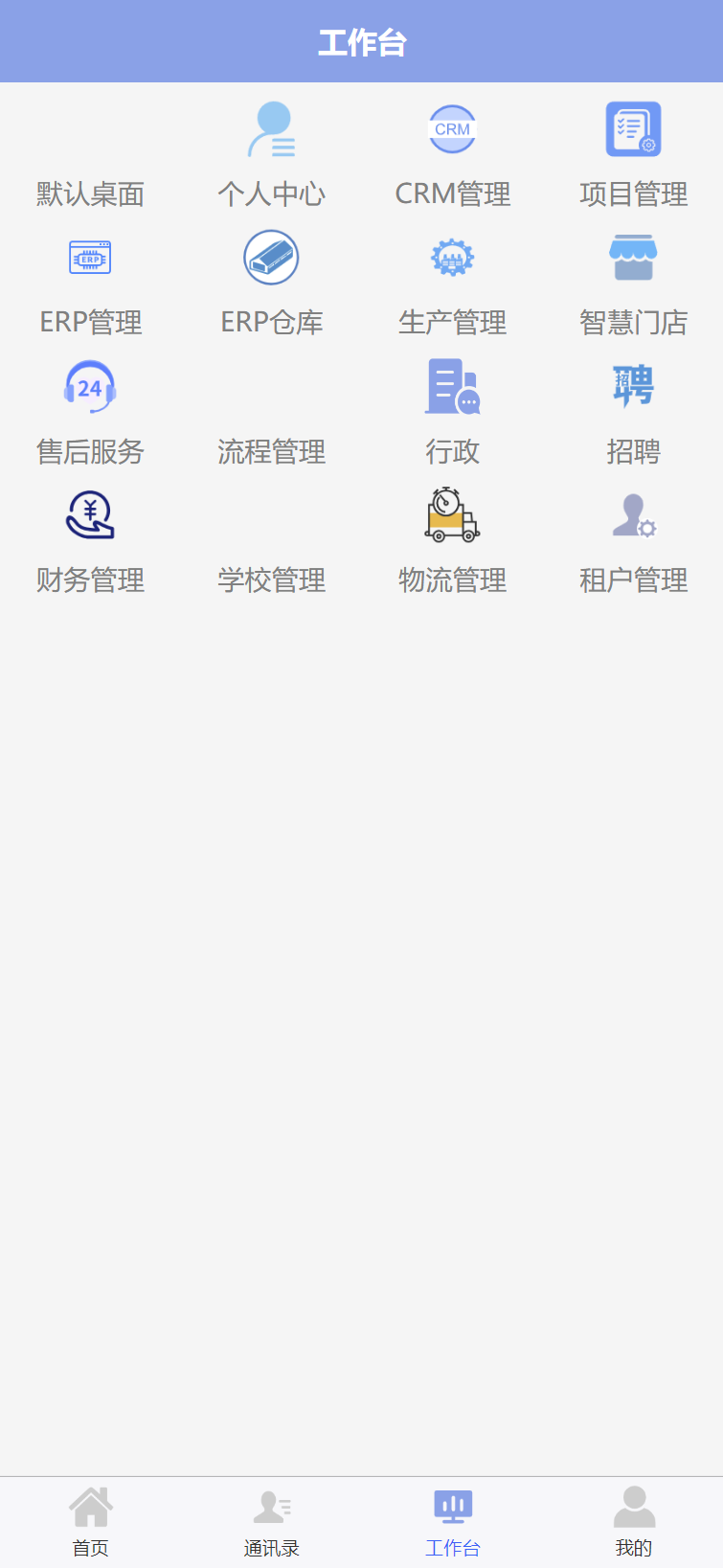This screenshot has width=723, height=1568.
Task: Go to 租户管理
Action: pos(633,540)
